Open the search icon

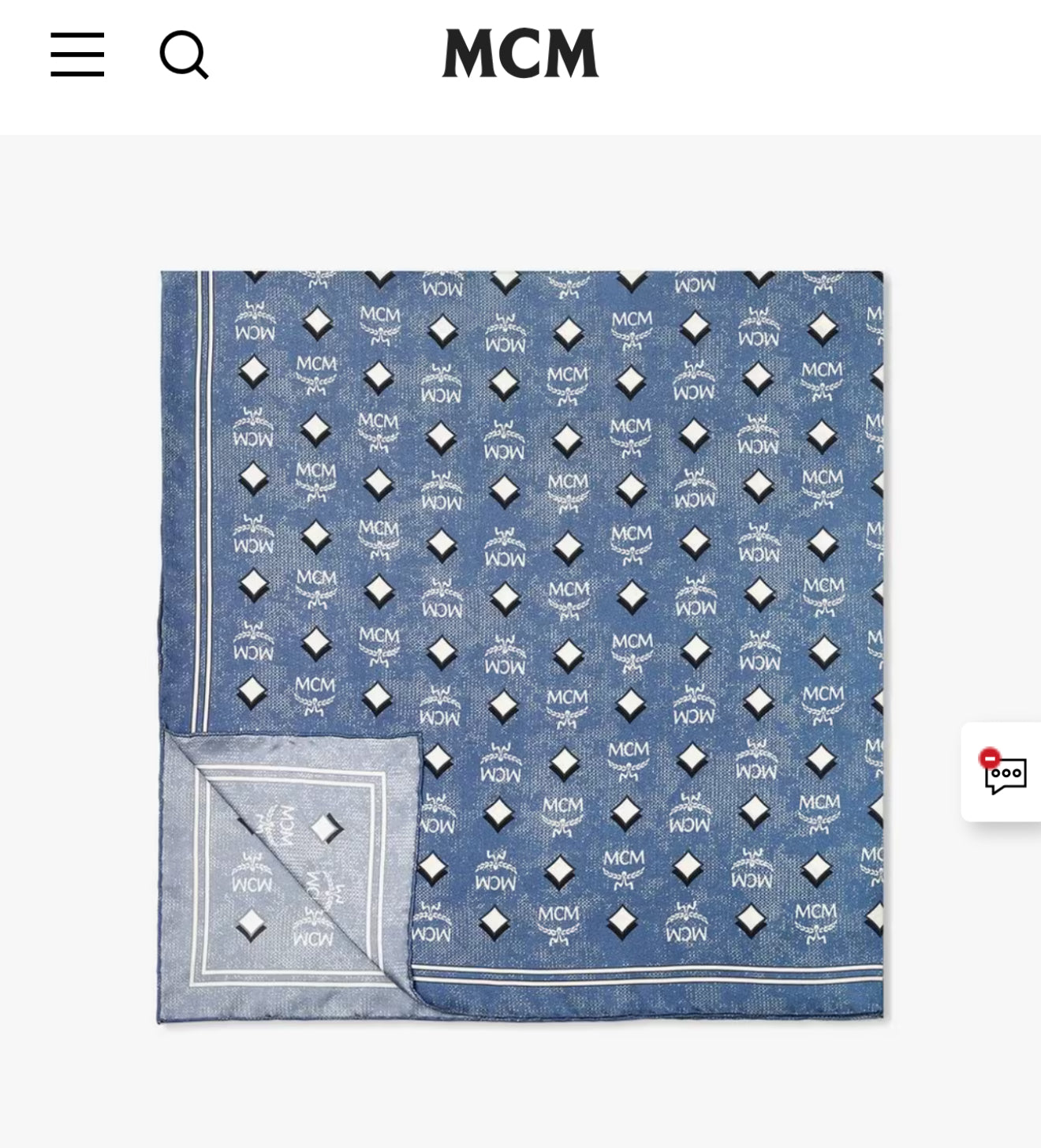click(184, 54)
